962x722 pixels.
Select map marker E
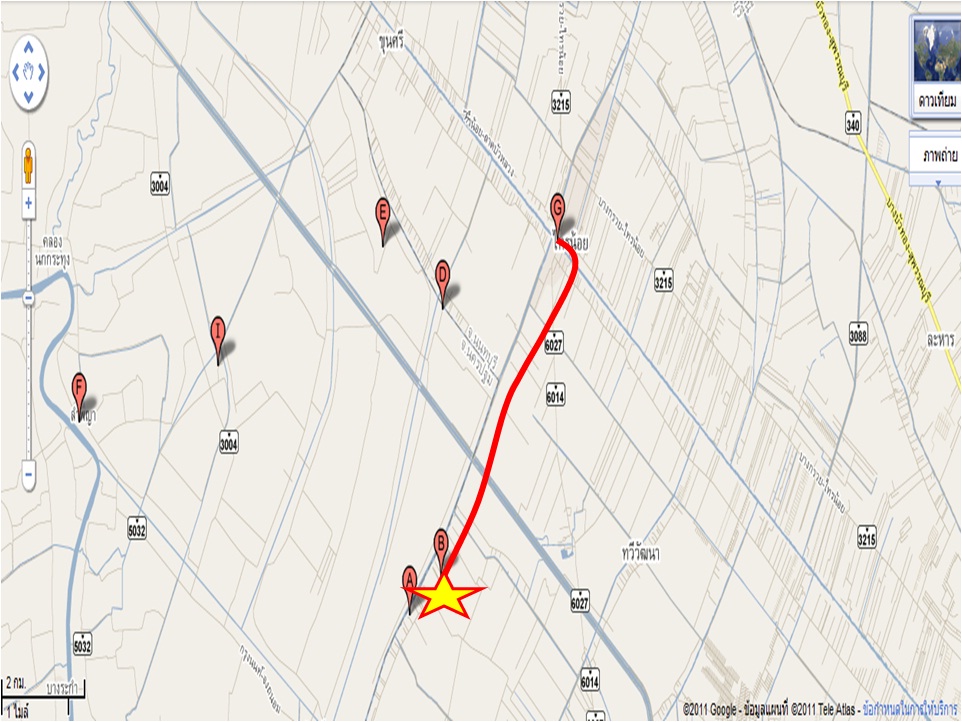tap(382, 213)
